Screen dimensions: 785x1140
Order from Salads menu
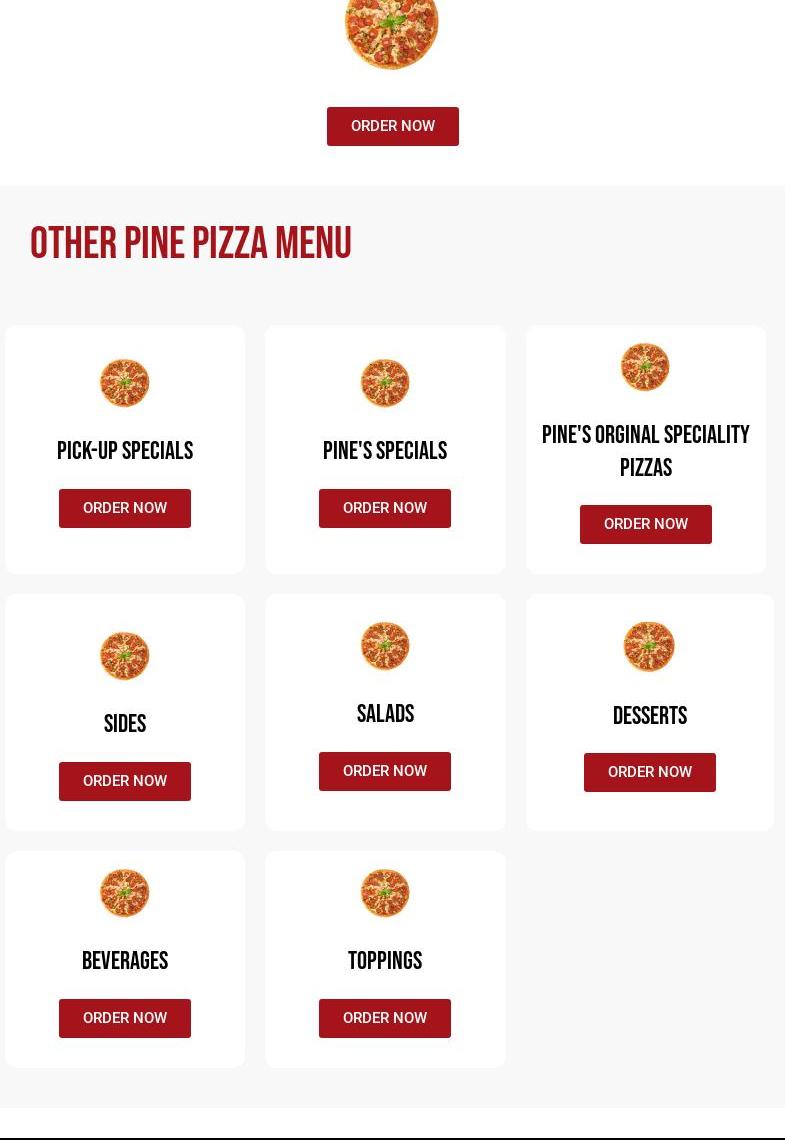[x=384, y=771]
